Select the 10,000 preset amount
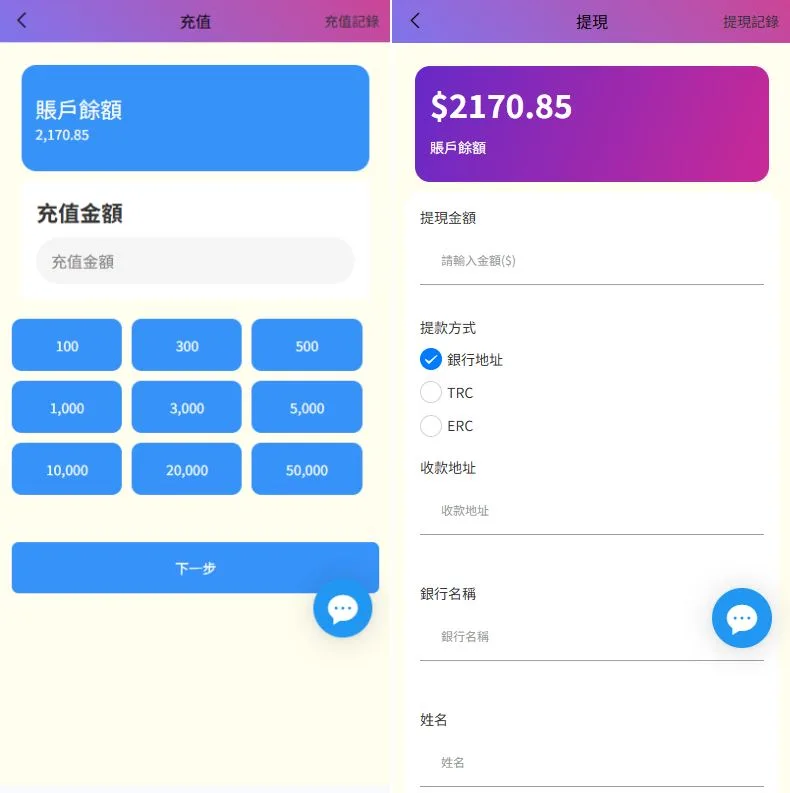Screen dimensions: 790x793 (x=67, y=470)
